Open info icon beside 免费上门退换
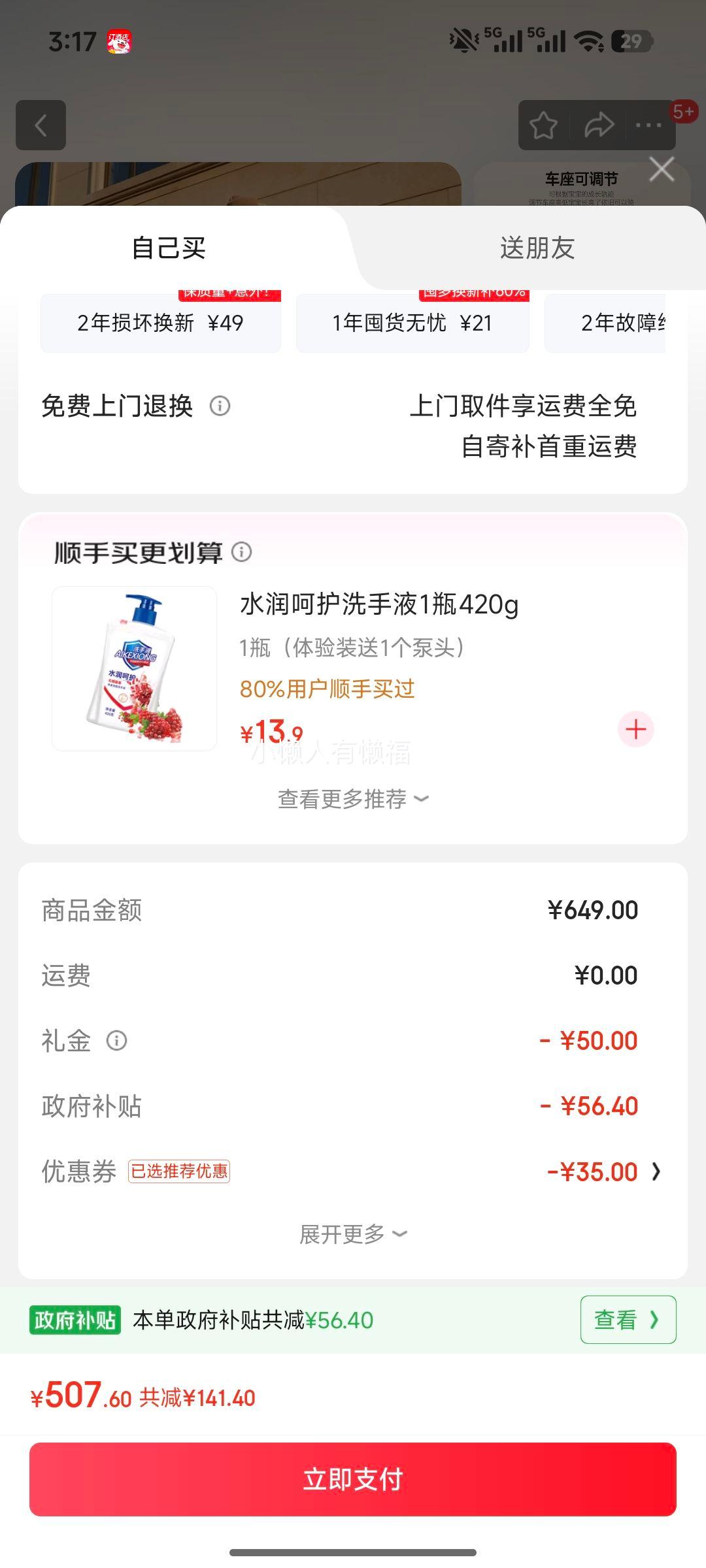Image resolution: width=706 pixels, height=1568 pixels. (220, 406)
